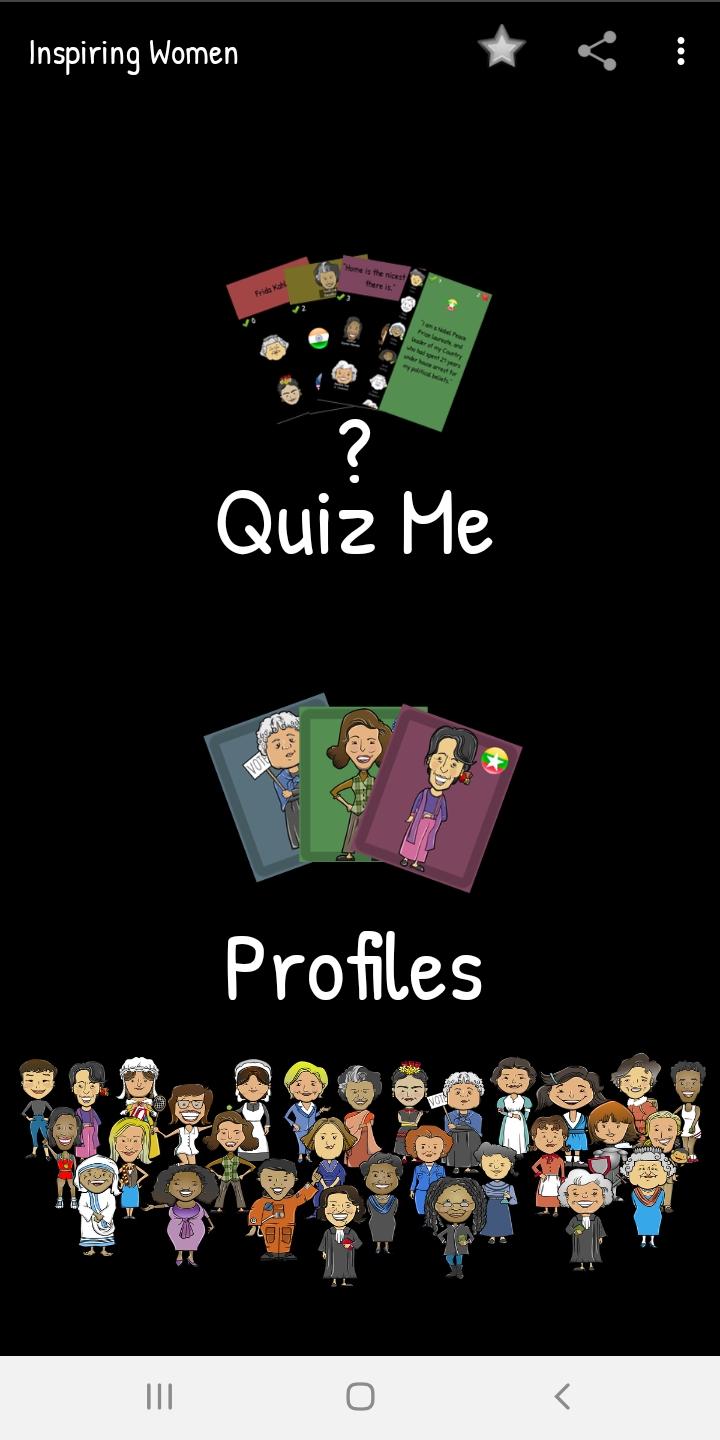Open the Inspiring Women title bar
Image resolution: width=720 pixels, height=1440 pixels.
[x=134, y=52]
